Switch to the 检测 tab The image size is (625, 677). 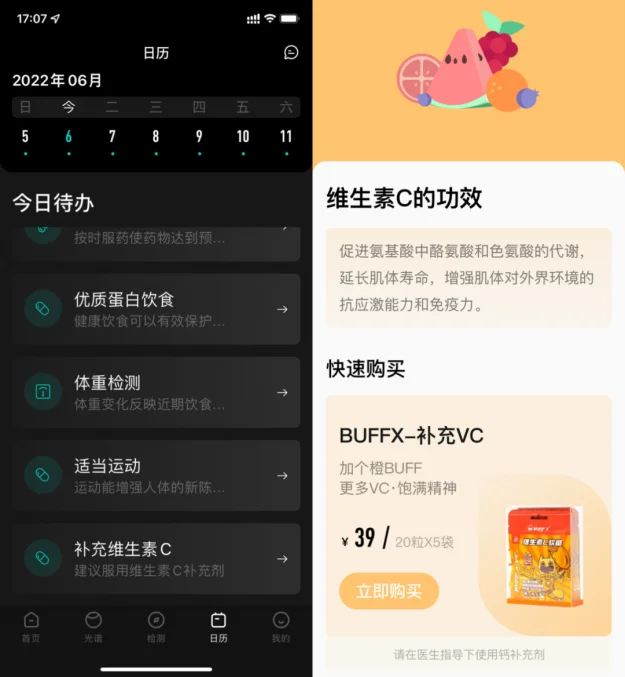click(156, 627)
